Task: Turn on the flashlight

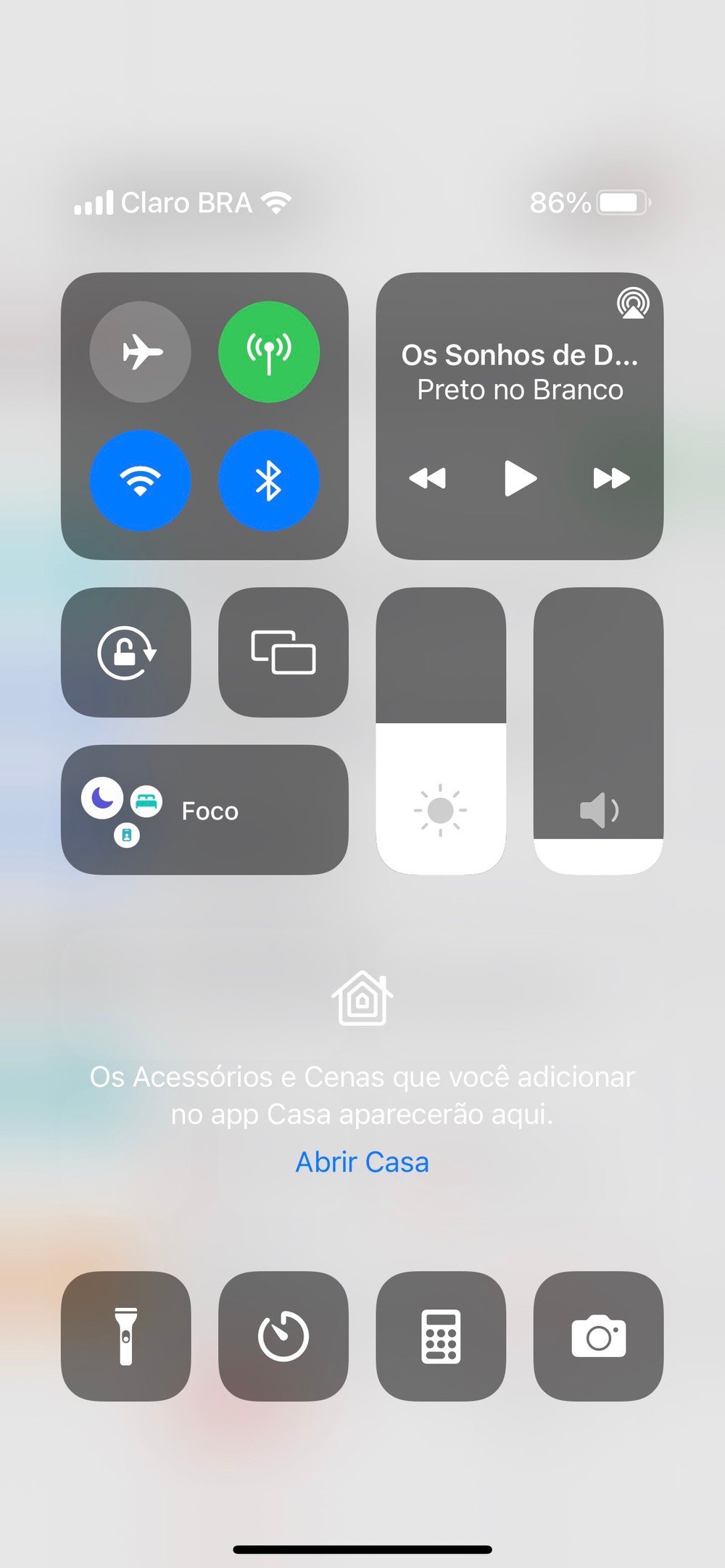Action: pyautogui.click(x=126, y=1336)
